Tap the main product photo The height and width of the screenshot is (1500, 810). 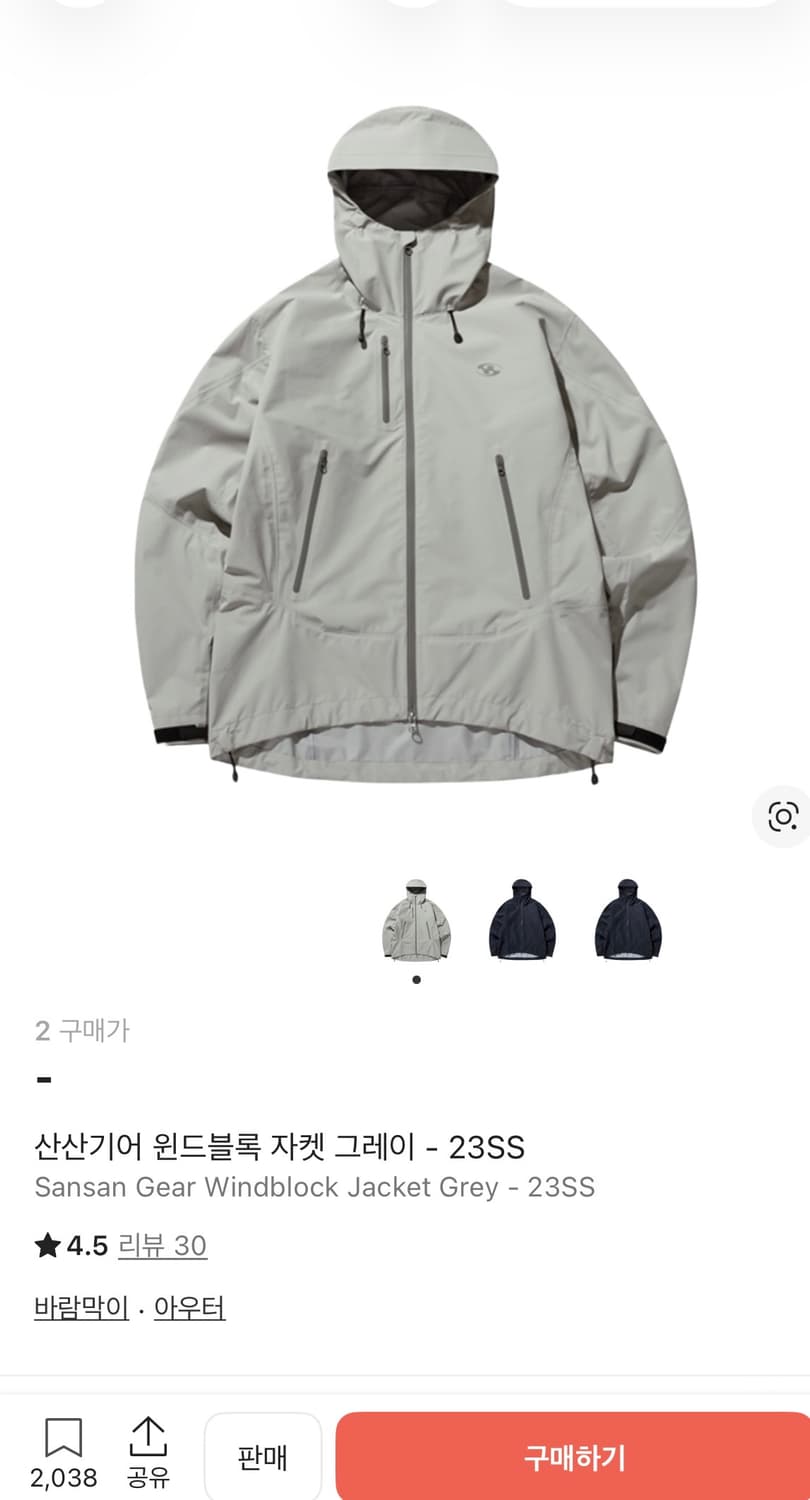405,440
